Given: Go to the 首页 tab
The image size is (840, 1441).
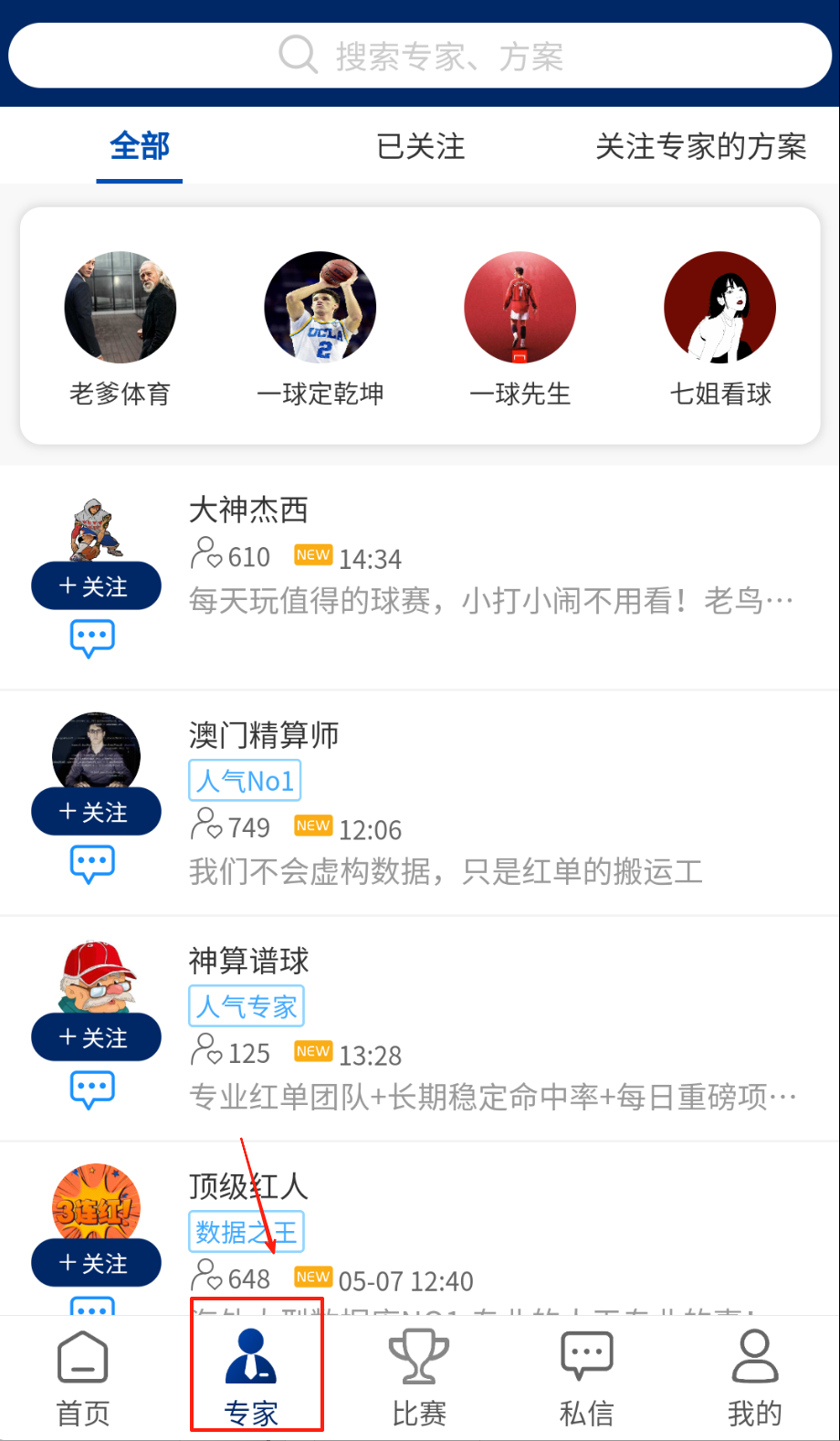Looking at the screenshot, I should [x=83, y=1378].
